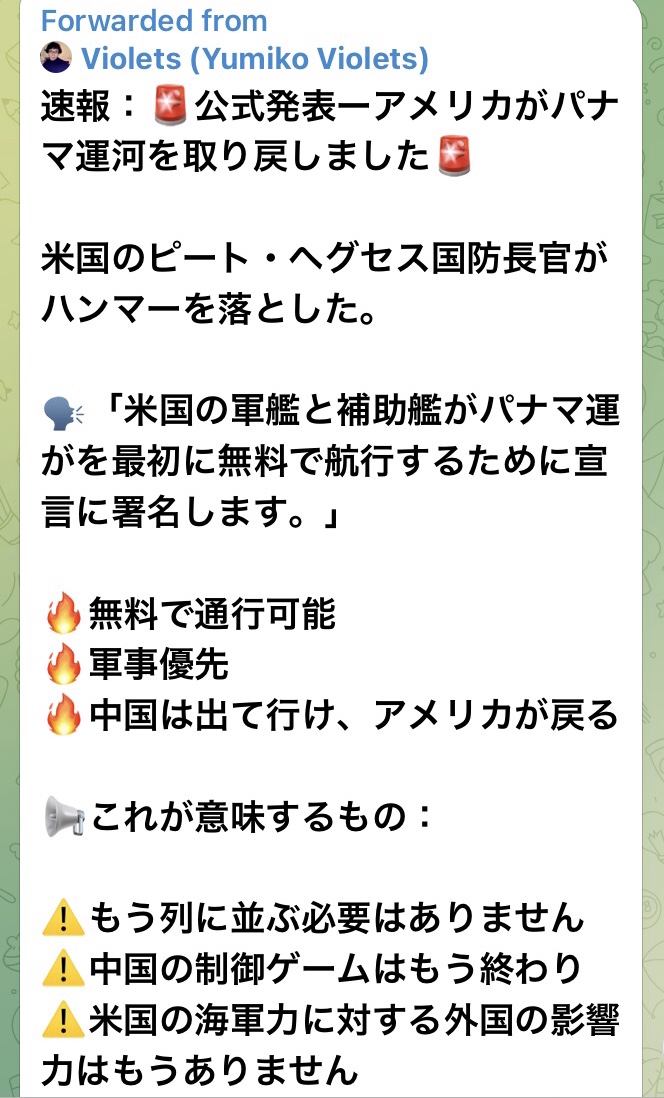Viewport: 664px width, 1098px height.
Task: Open the Violets (Yumiko Violets) forwarded source
Action: 254,59
